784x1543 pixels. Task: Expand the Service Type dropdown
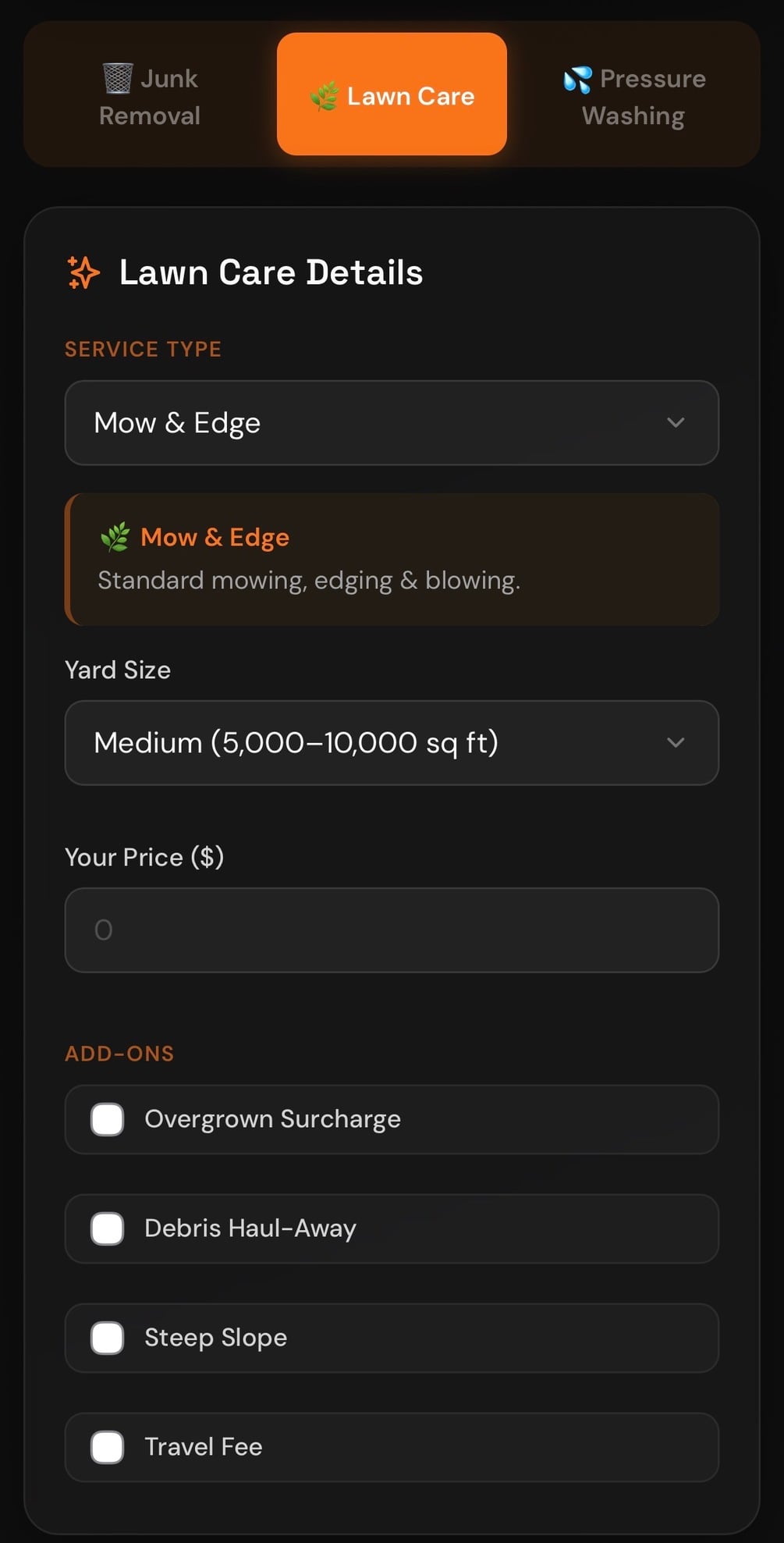point(391,423)
